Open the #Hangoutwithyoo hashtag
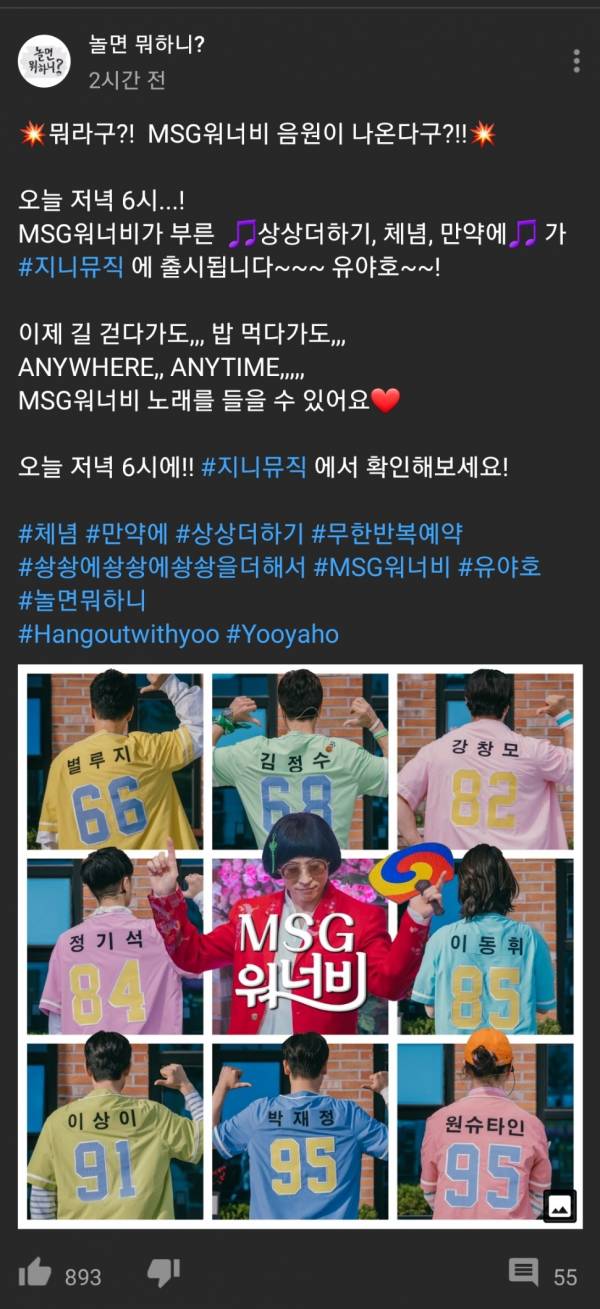Image resolution: width=600 pixels, height=1309 pixels. [x=118, y=635]
